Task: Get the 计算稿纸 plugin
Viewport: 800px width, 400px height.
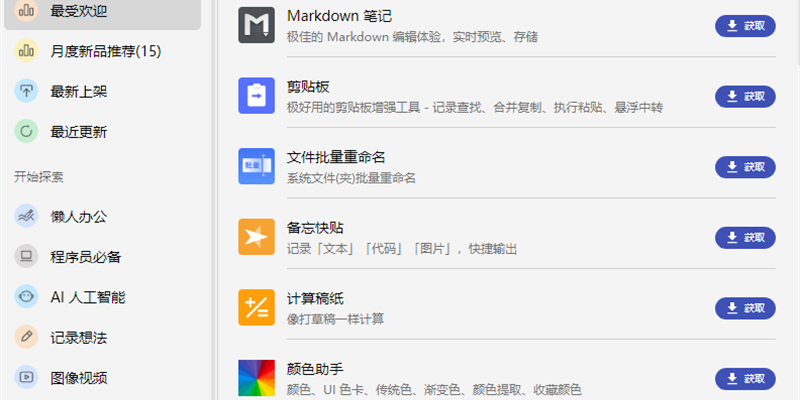Action: pos(745,307)
